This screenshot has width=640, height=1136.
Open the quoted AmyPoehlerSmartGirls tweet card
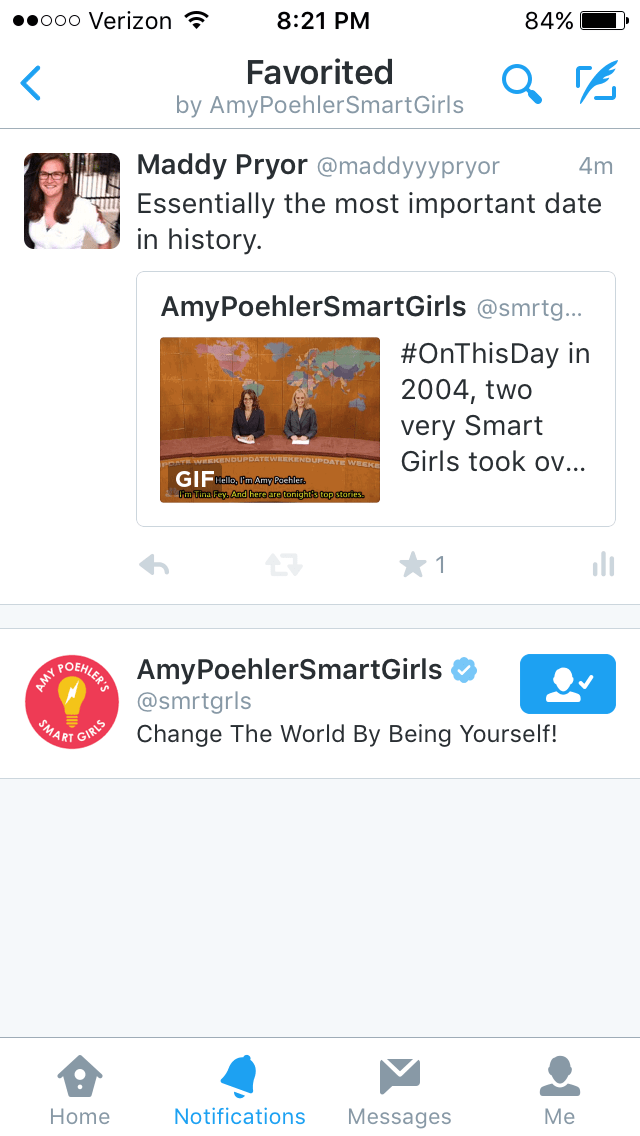pyautogui.click(x=375, y=398)
